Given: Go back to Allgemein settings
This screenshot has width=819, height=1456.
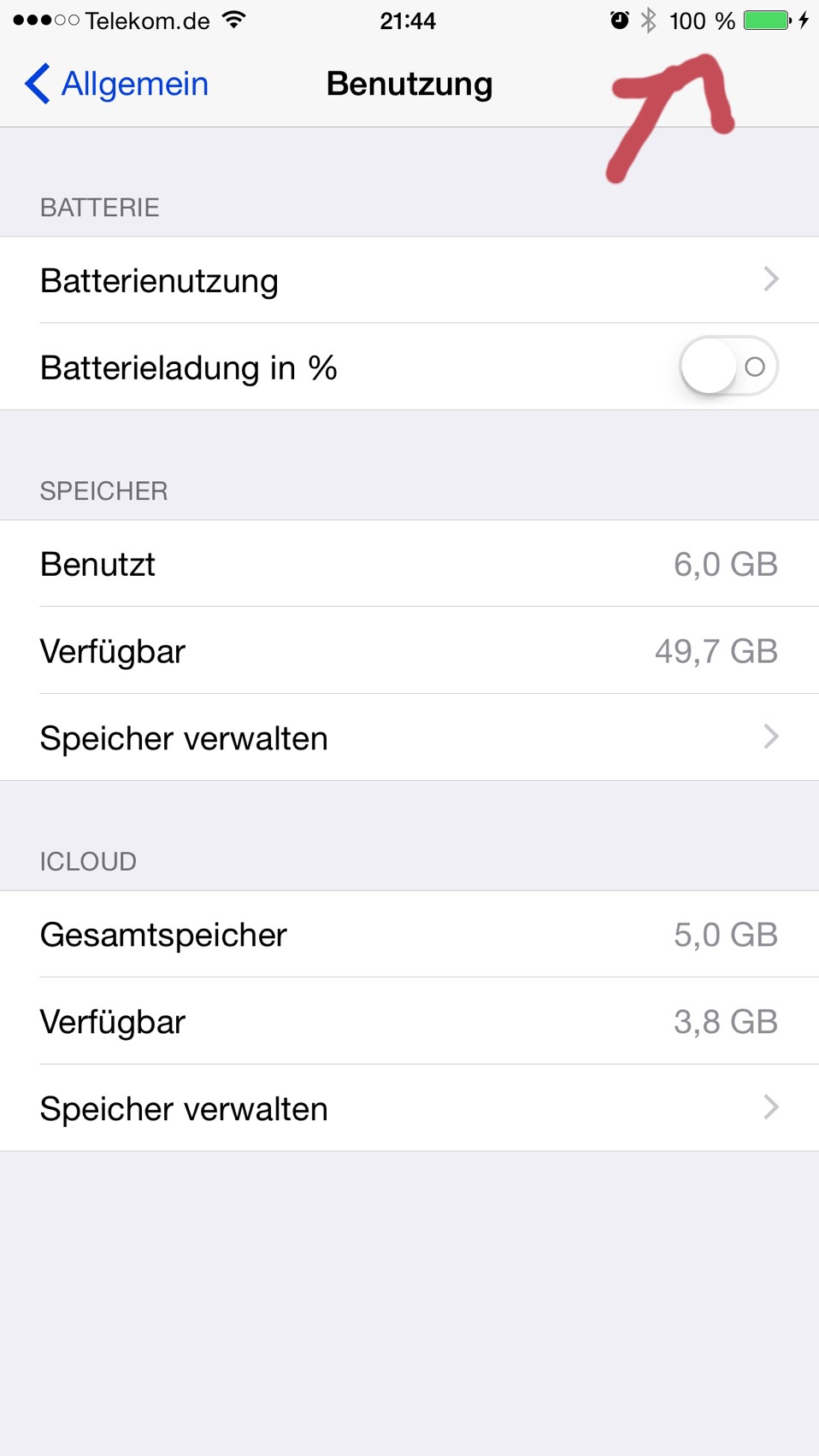Looking at the screenshot, I should 116,84.
